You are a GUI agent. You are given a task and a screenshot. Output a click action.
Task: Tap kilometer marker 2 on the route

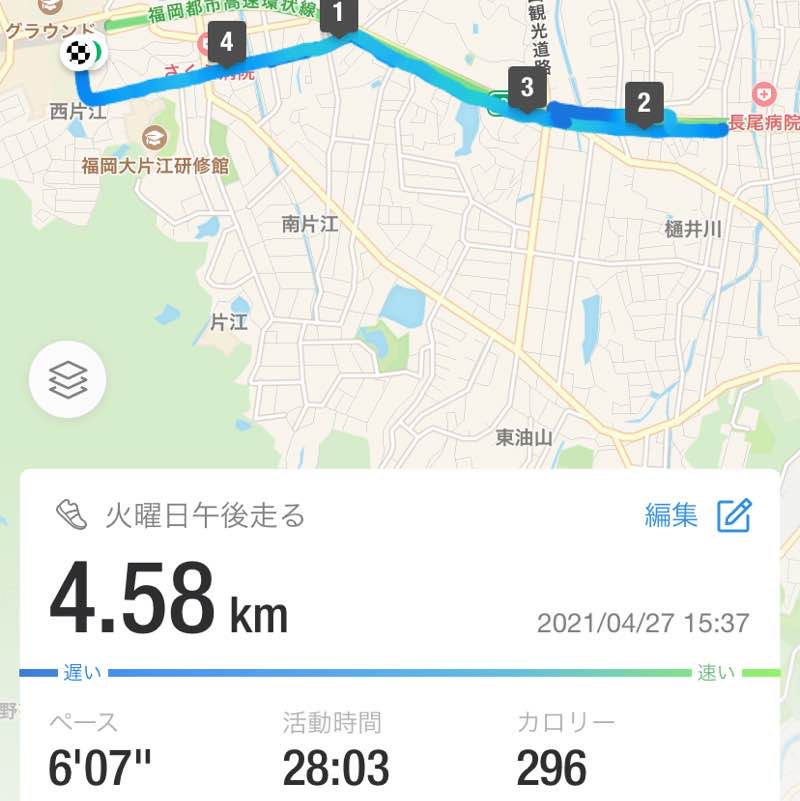tap(642, 102)
